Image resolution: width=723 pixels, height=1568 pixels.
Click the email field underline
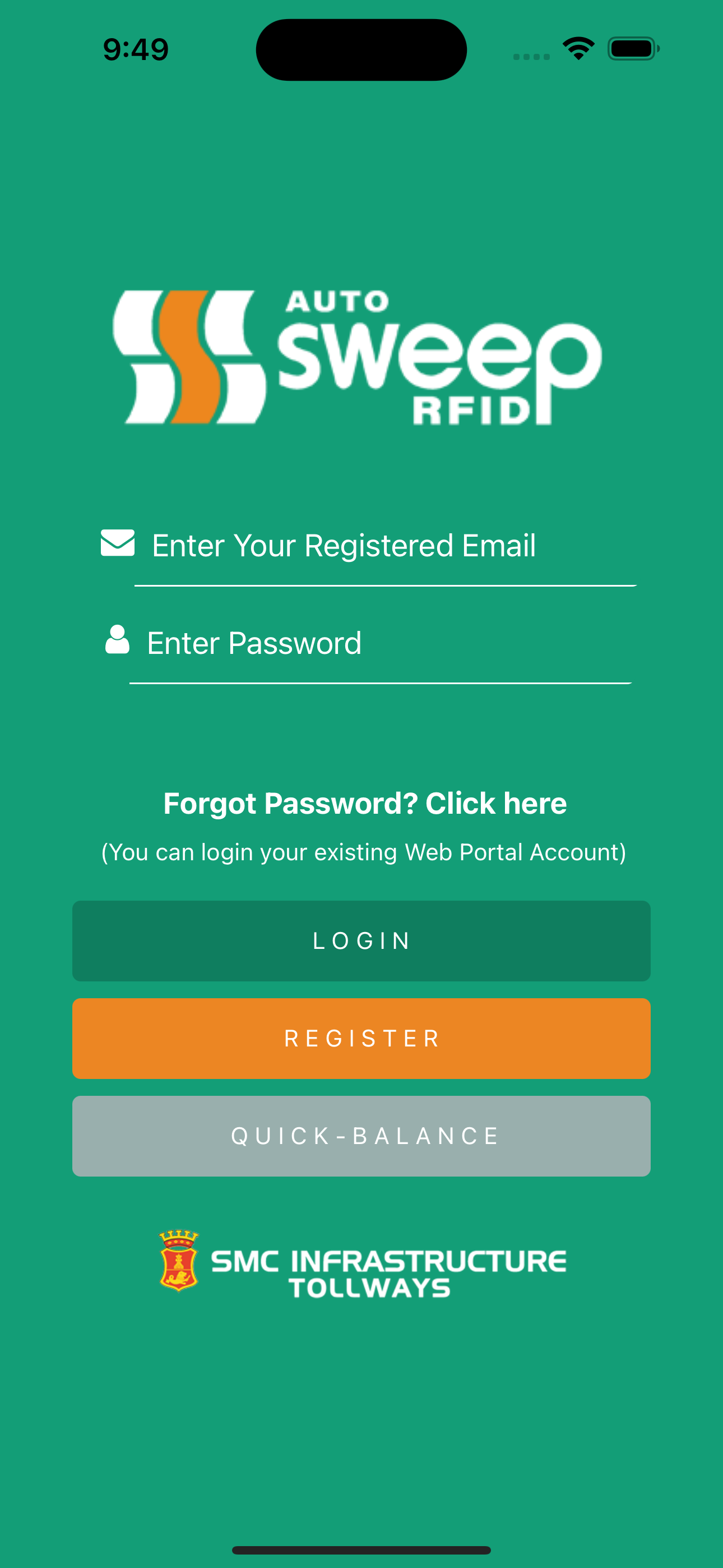tap(383, 585)
